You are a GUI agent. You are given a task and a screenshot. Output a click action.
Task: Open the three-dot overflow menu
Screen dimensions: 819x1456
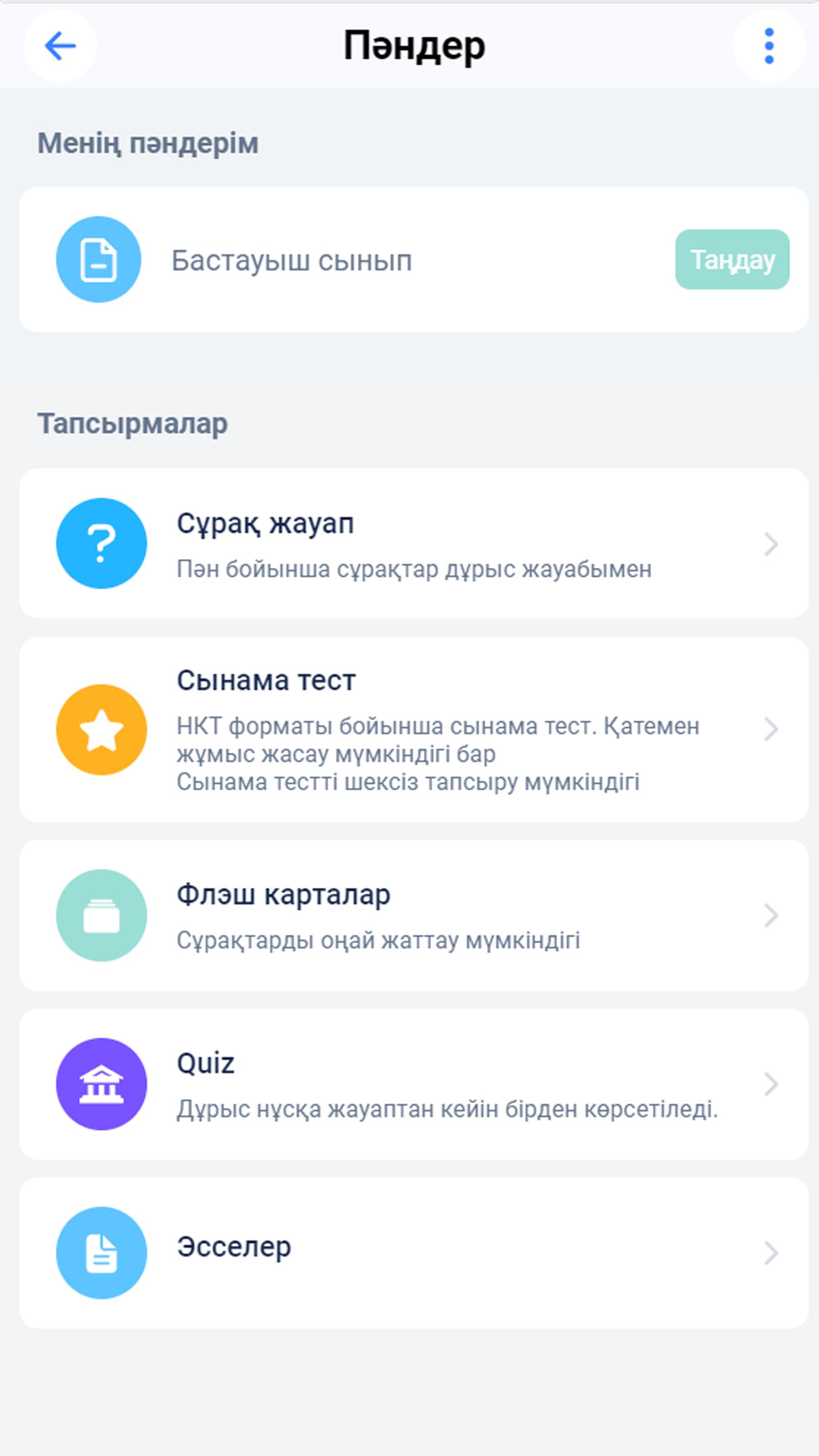(768, 46)
